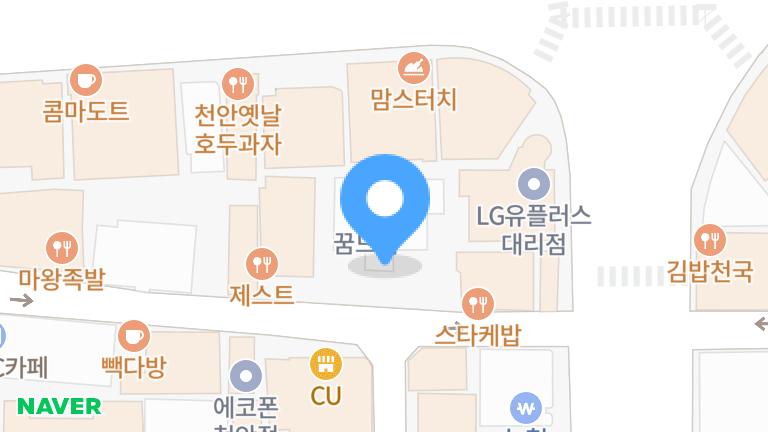Viewport: 768px width, 432px height.
Task: Open the CU convenience store marker
Action: click(326, 363)
